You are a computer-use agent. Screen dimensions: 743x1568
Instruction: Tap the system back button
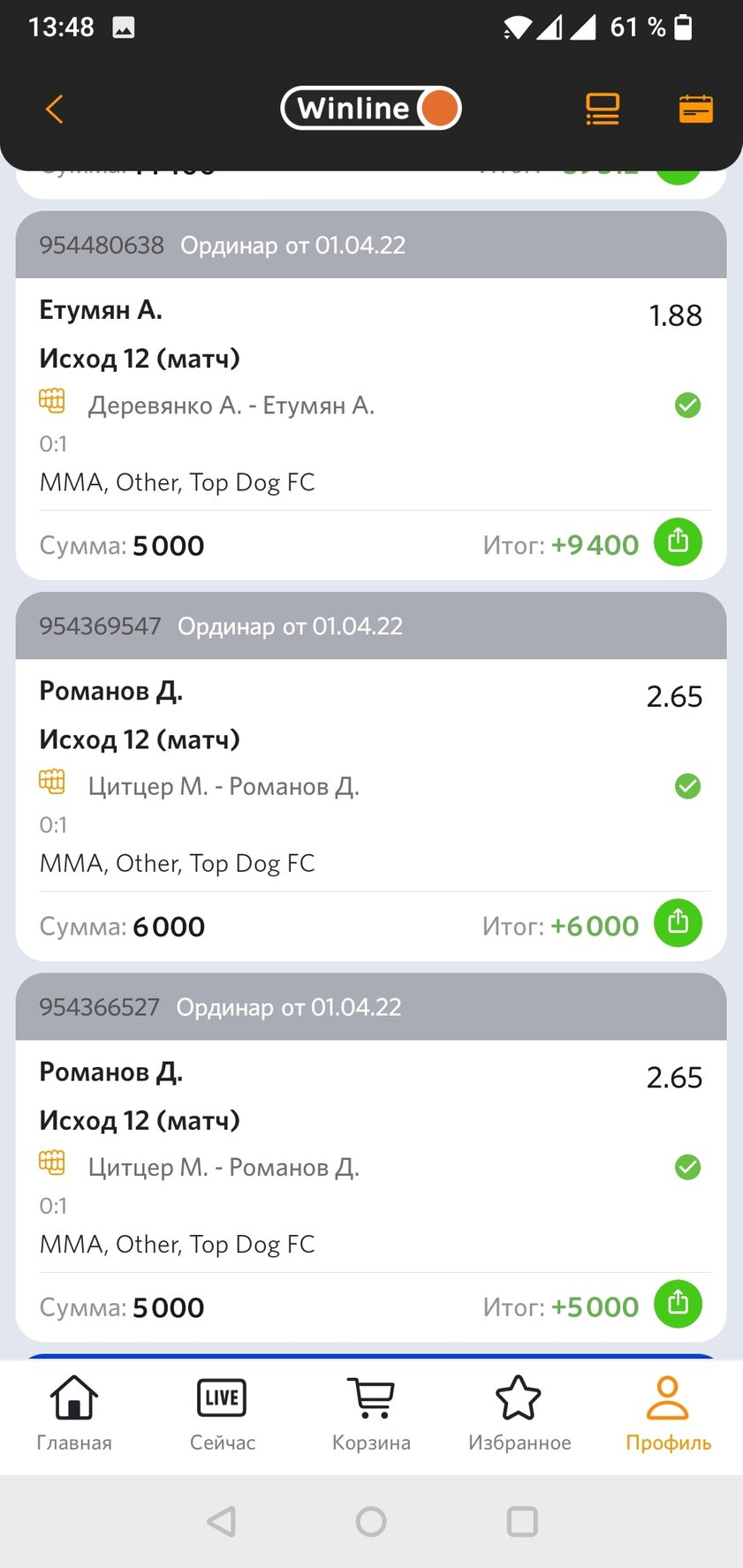point(222,1521)
